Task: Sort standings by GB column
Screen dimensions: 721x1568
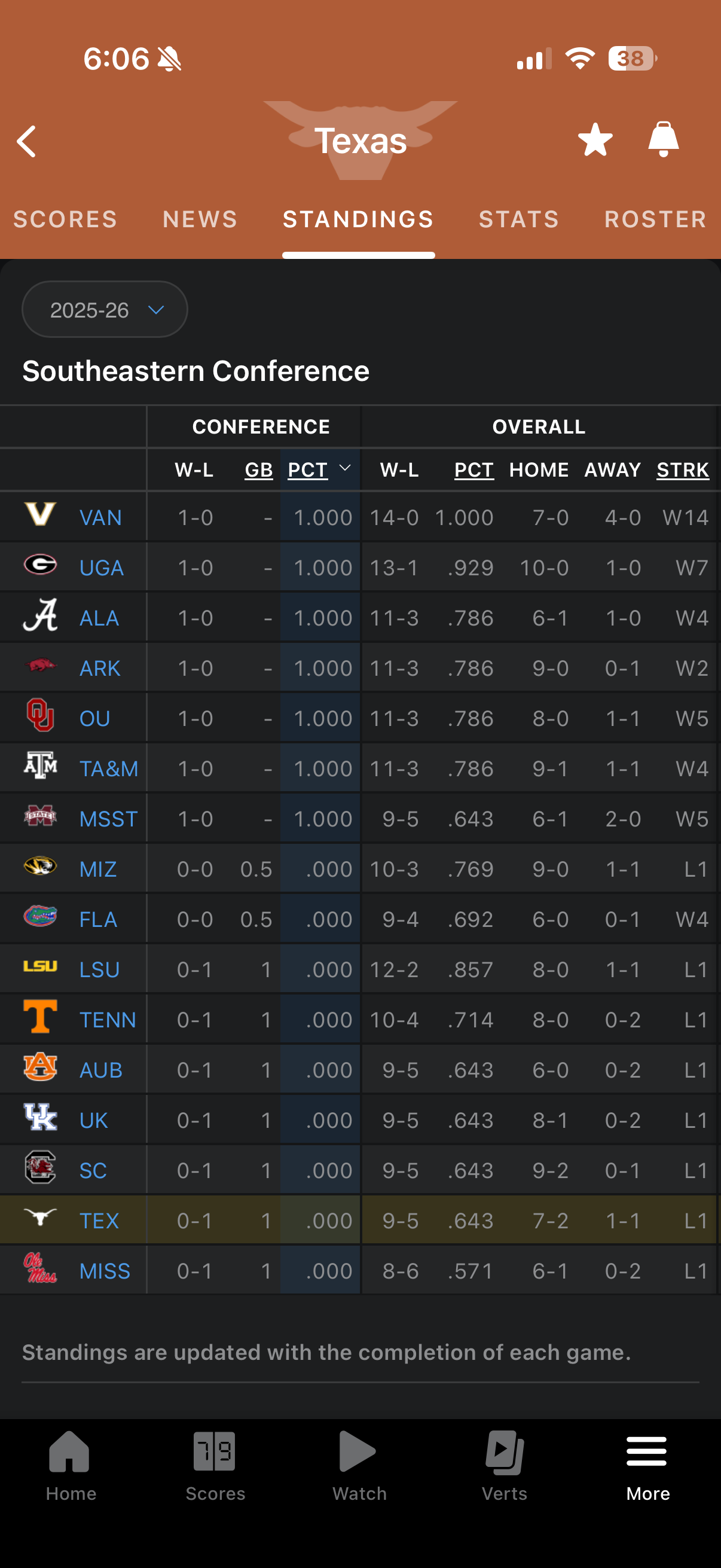Action: (259, 470)
